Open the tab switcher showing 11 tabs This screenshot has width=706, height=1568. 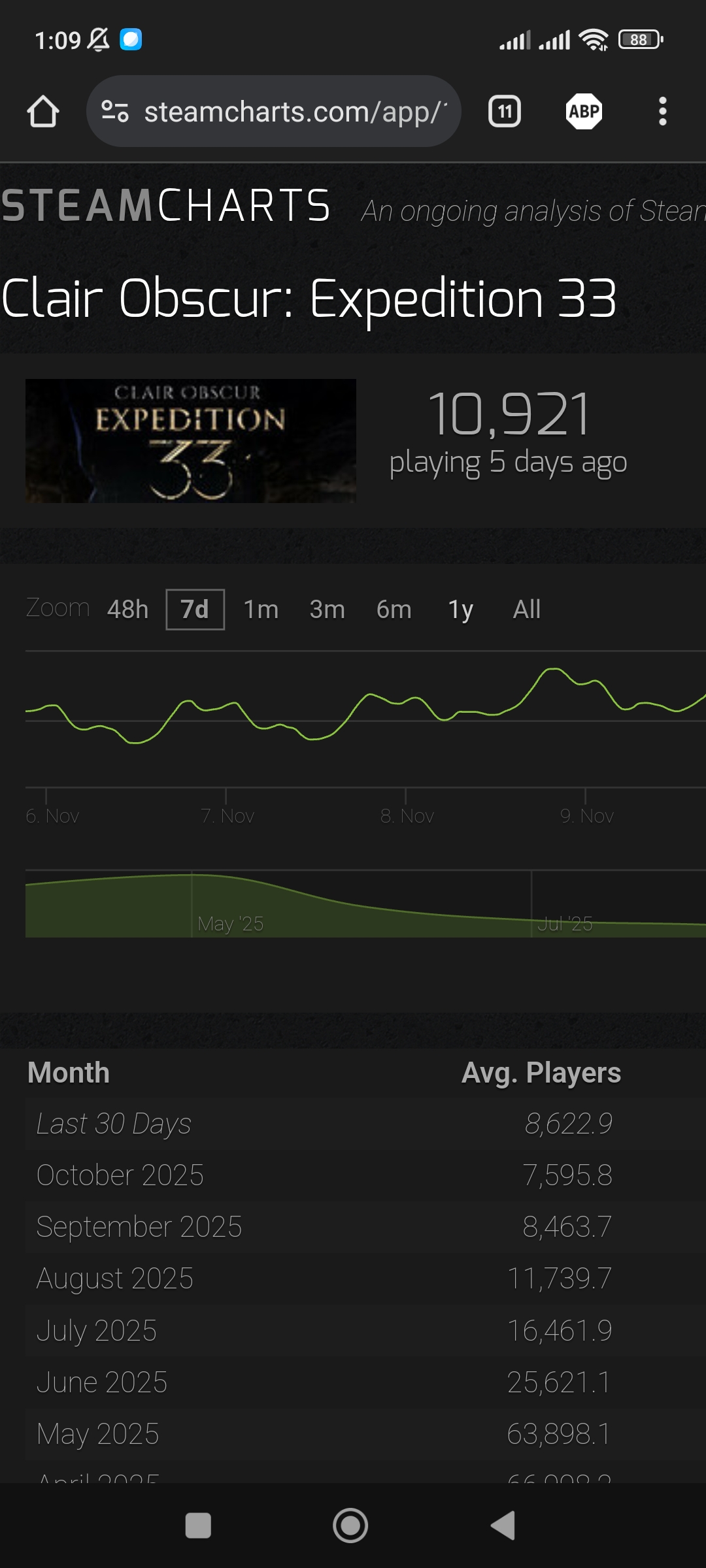(x=505, y=112)
